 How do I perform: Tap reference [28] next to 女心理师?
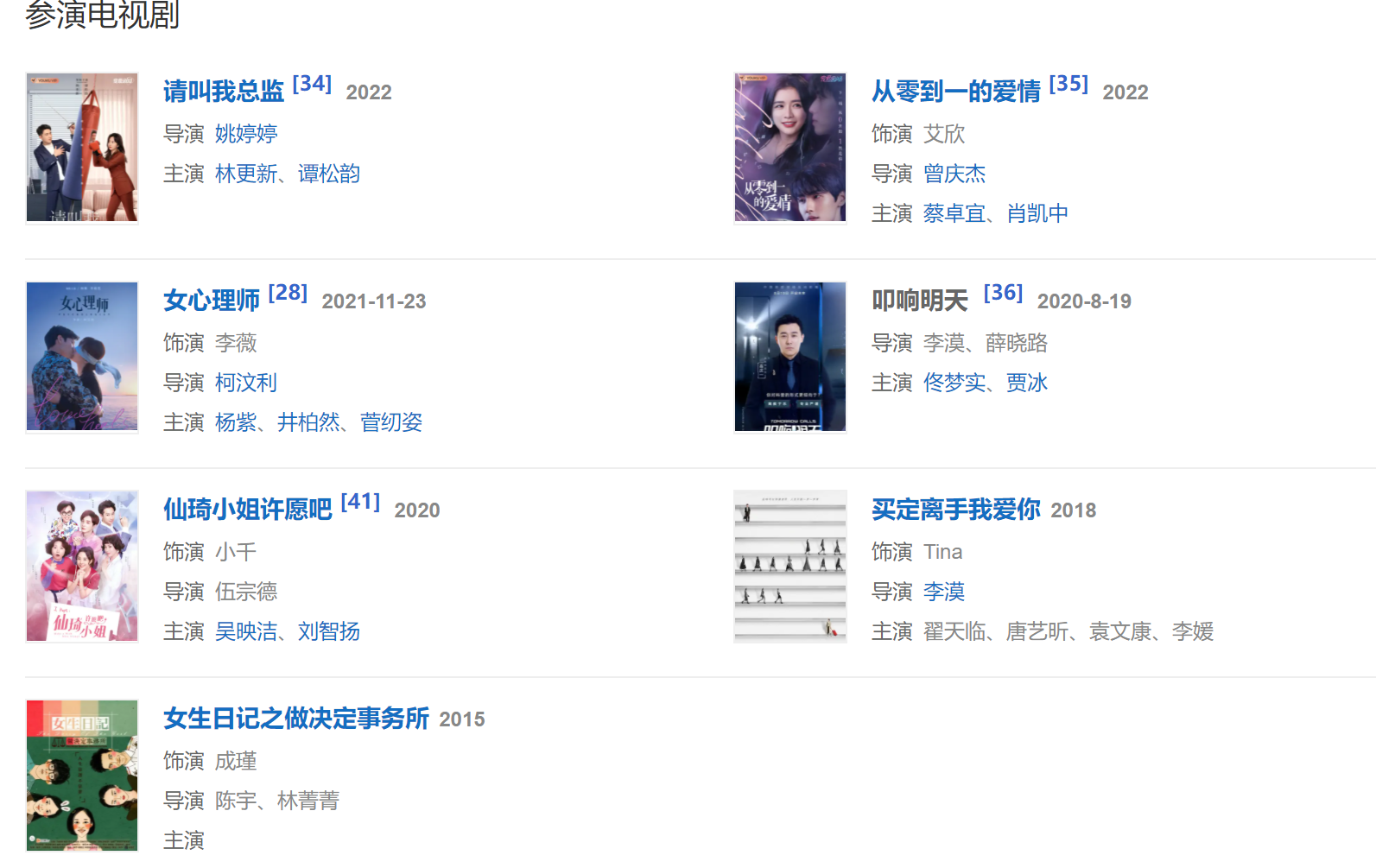click(x=288, y=293)
